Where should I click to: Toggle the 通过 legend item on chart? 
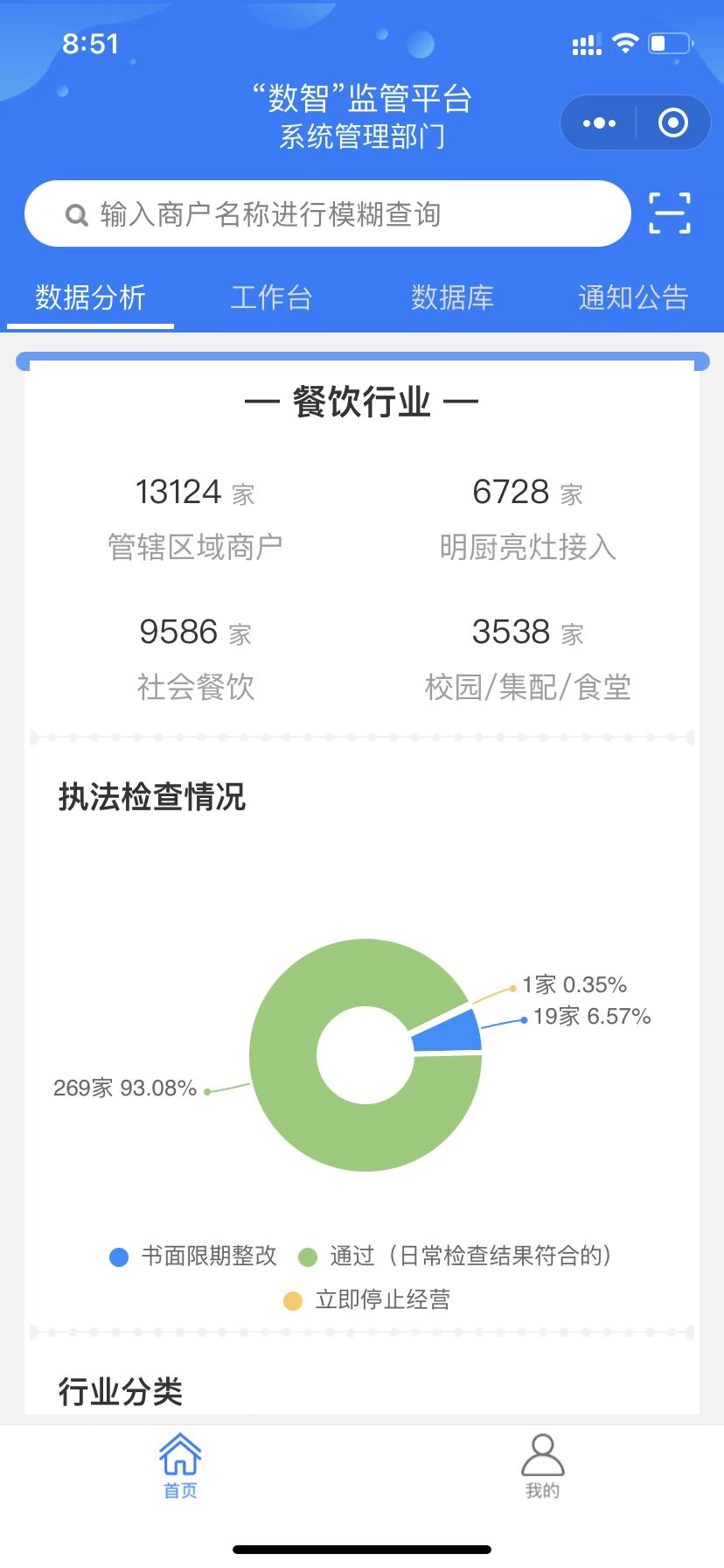pyautogui.click(x=456, y=1256)
